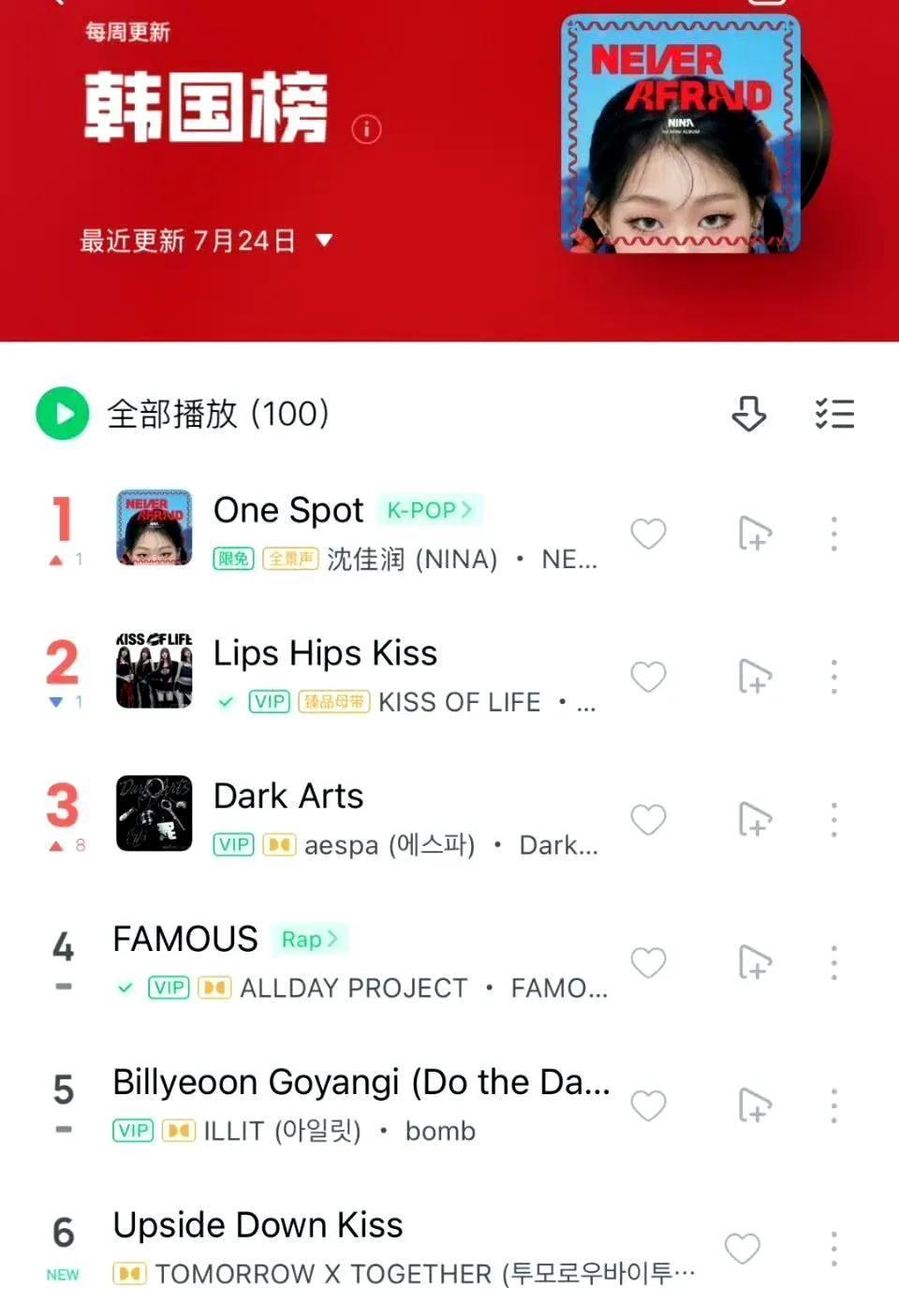The image size is (899, 1316).
Task: Open the K-POP tag on One Spot
Action: pyautogui.click(x=430, y=510)
